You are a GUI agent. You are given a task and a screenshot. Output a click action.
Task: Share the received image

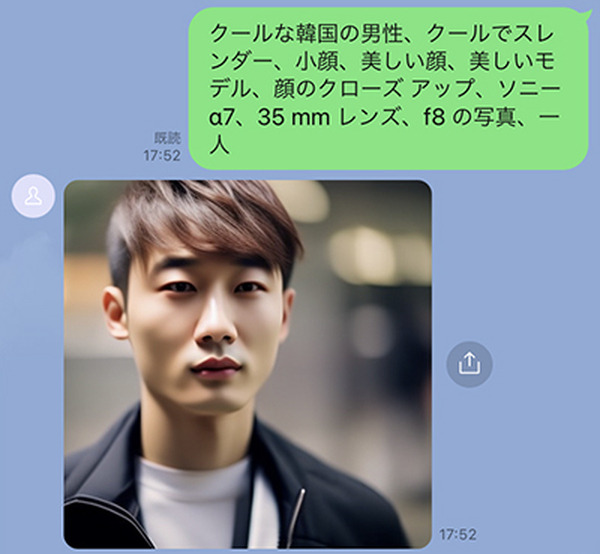(469, 364)
